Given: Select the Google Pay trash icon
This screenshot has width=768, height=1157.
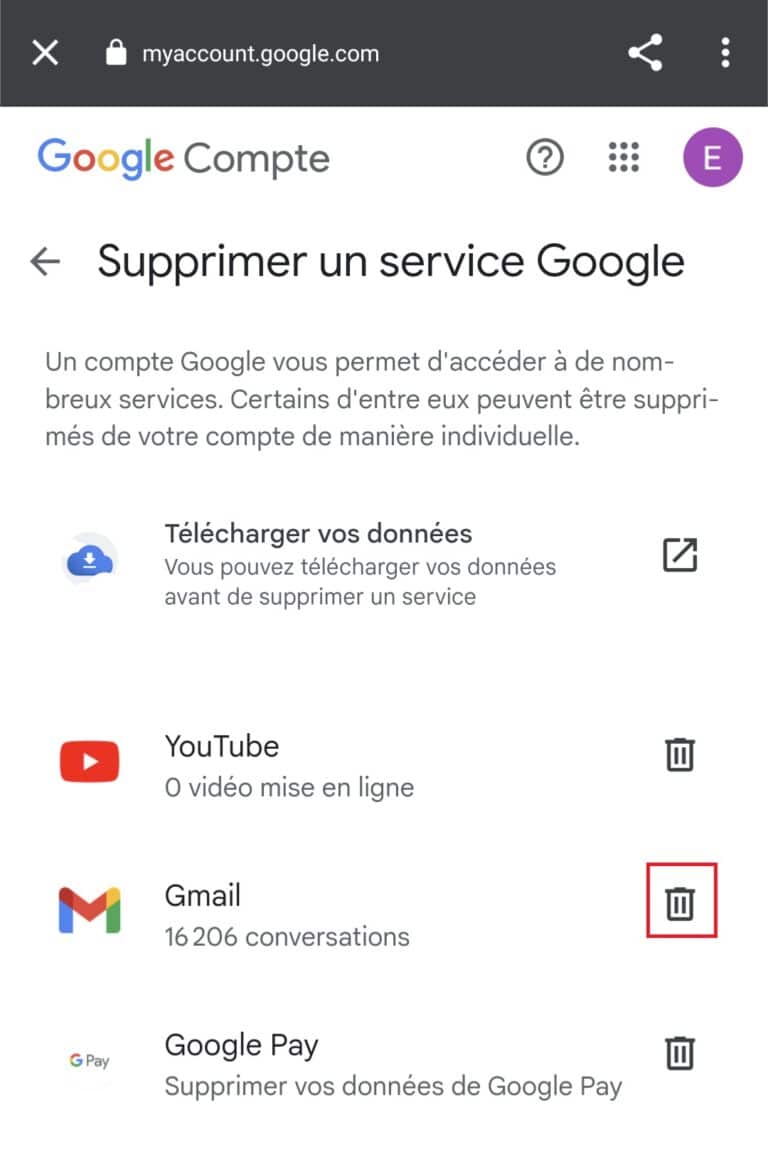Looking at the screenshot, I should point(679,1054).
